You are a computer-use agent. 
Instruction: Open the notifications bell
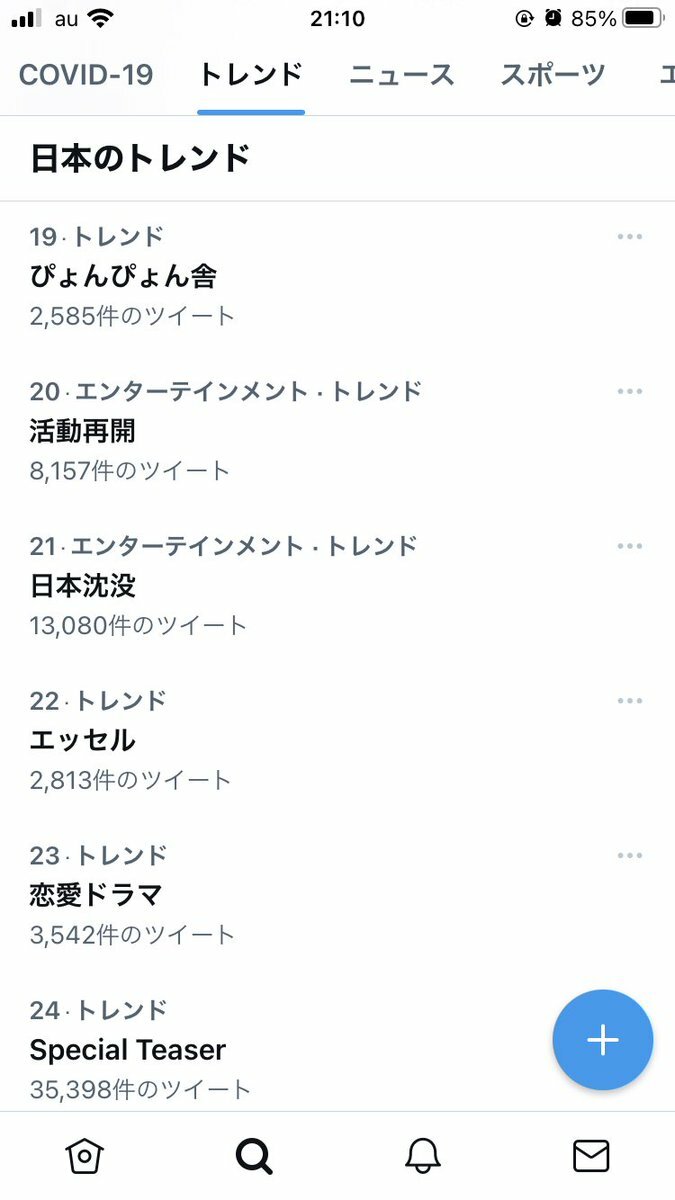[x=422, y=1157]
